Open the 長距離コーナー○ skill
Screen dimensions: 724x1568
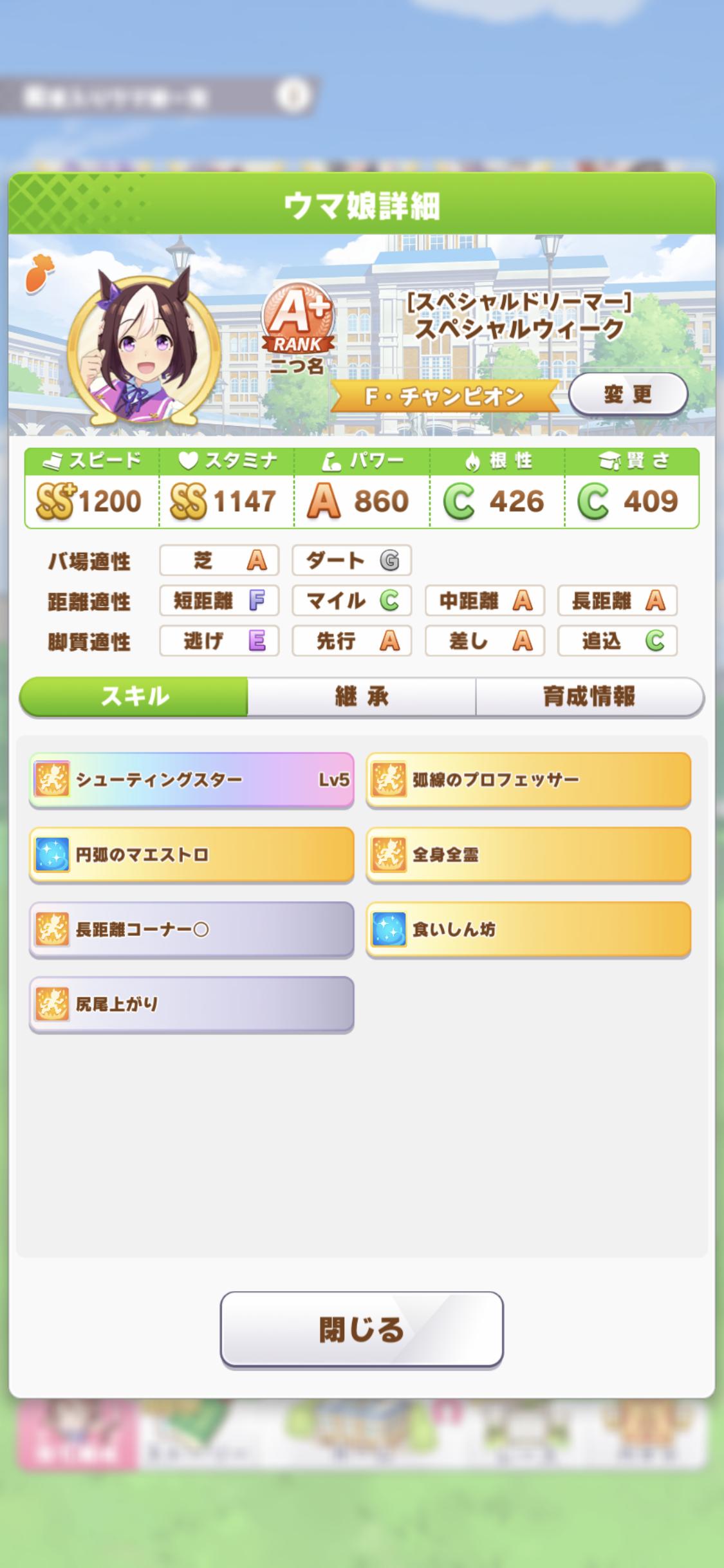191,929
